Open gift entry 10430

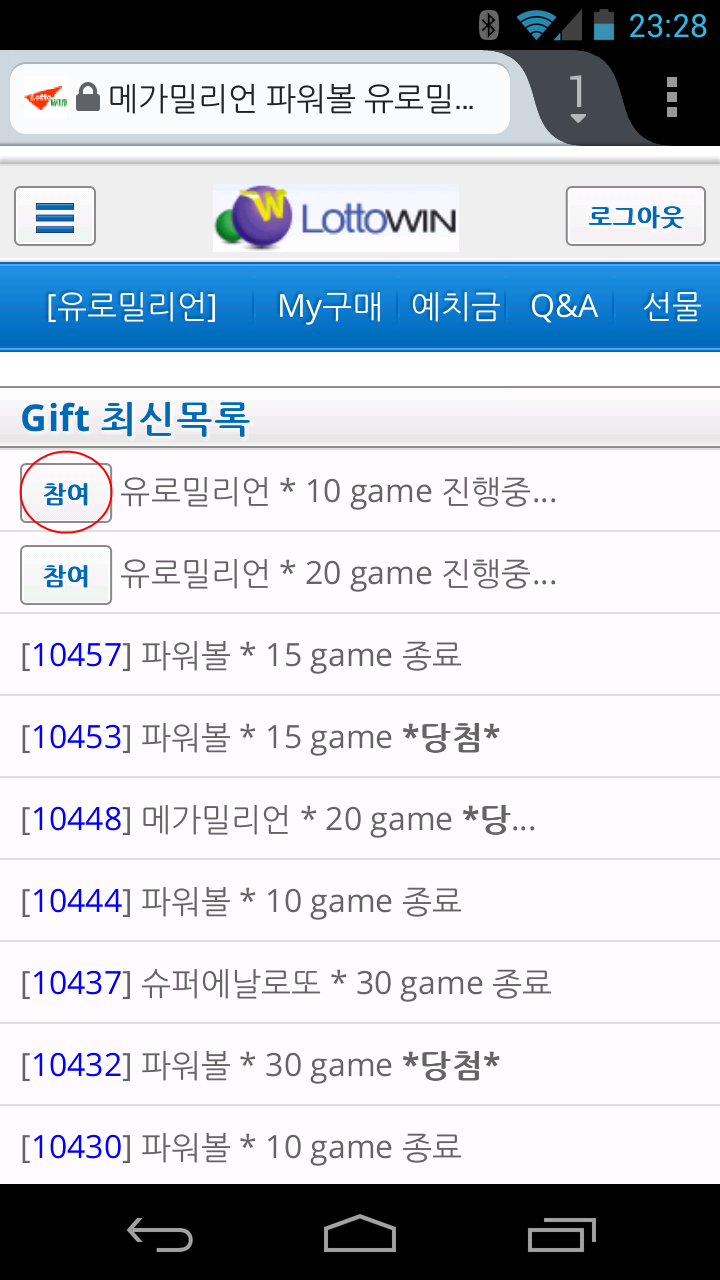(77, 1148)
